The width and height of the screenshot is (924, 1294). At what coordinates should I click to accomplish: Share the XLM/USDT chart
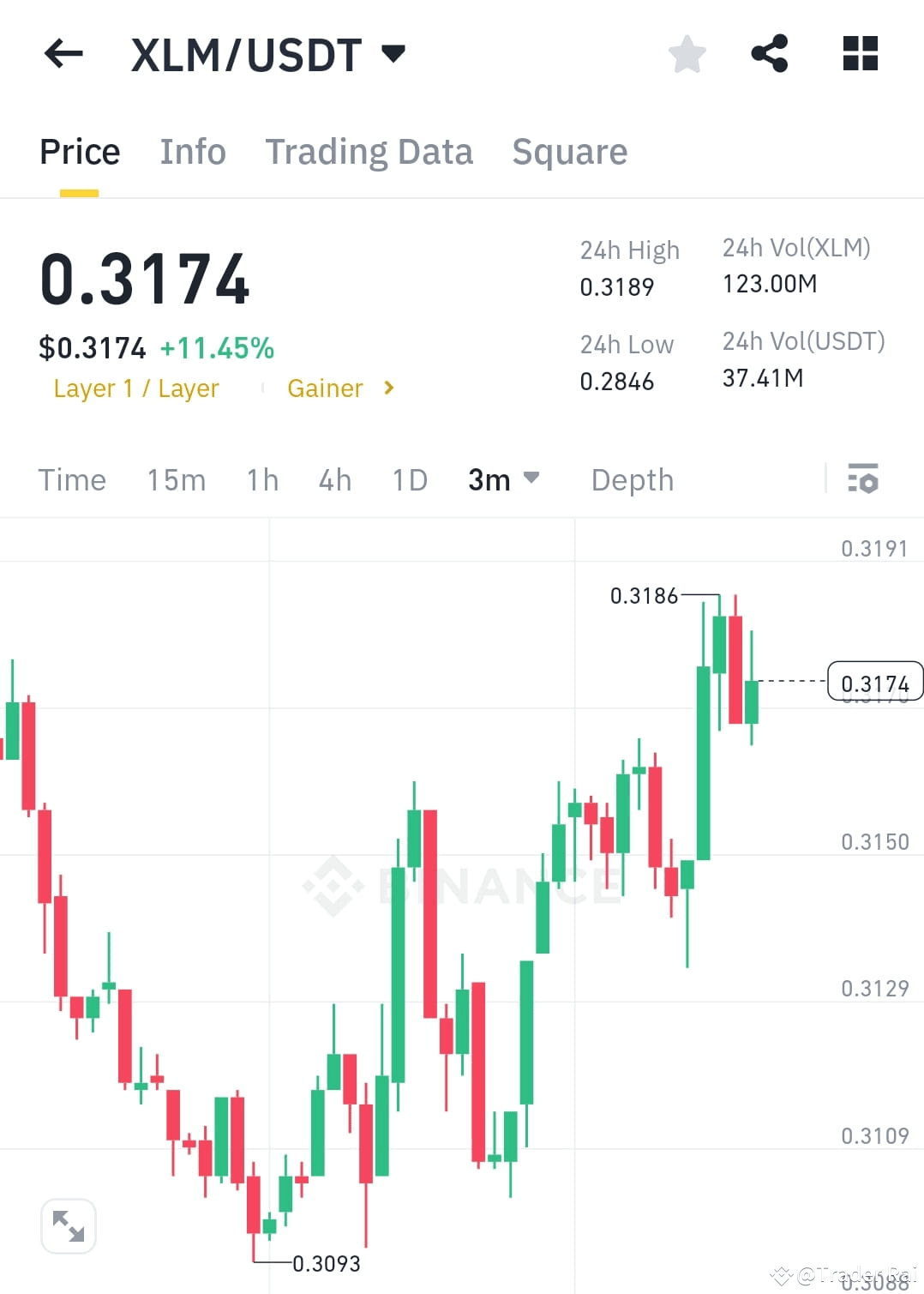click(770, 53)
